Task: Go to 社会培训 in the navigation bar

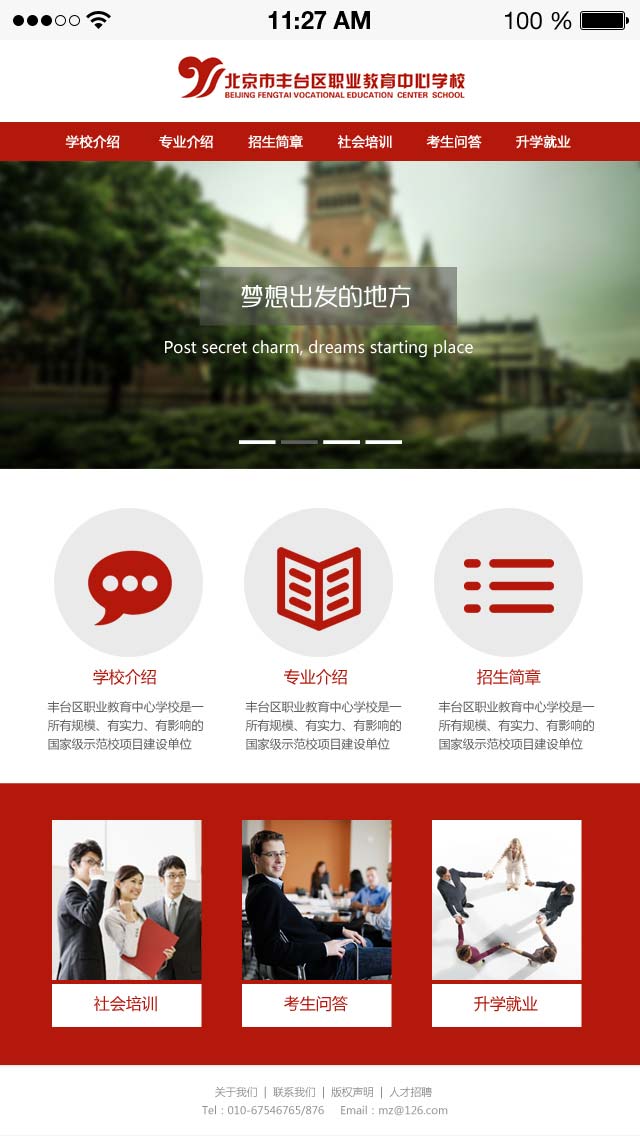Action: pyautogui.click(x=365, y=142)
